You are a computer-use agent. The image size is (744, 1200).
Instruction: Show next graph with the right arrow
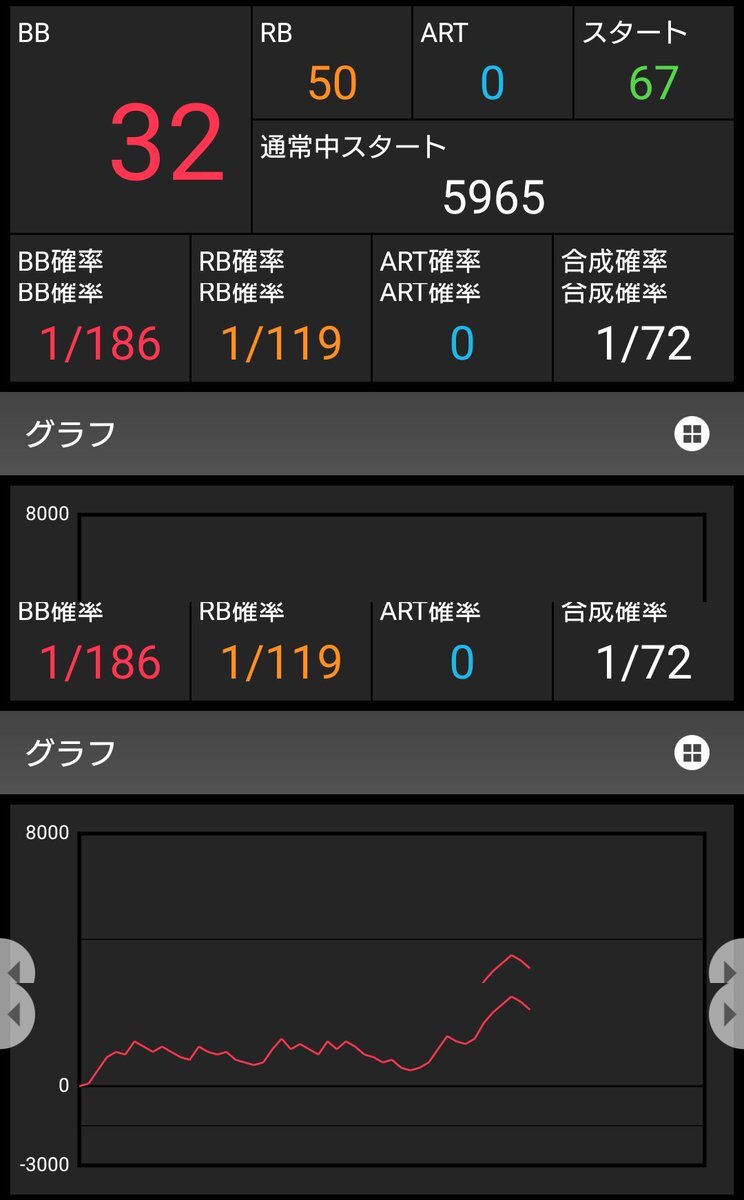click(727, 1014)
